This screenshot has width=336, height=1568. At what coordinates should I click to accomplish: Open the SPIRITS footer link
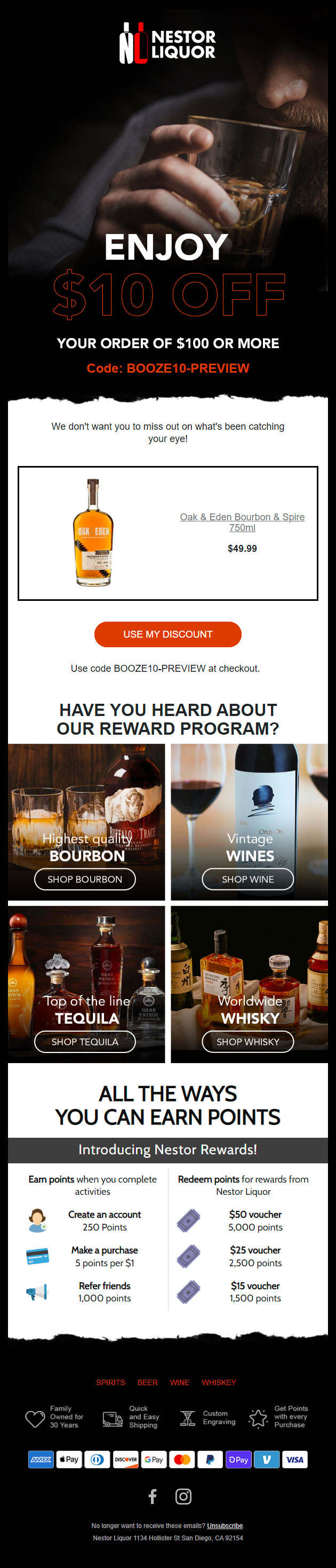coord(111,1382)
